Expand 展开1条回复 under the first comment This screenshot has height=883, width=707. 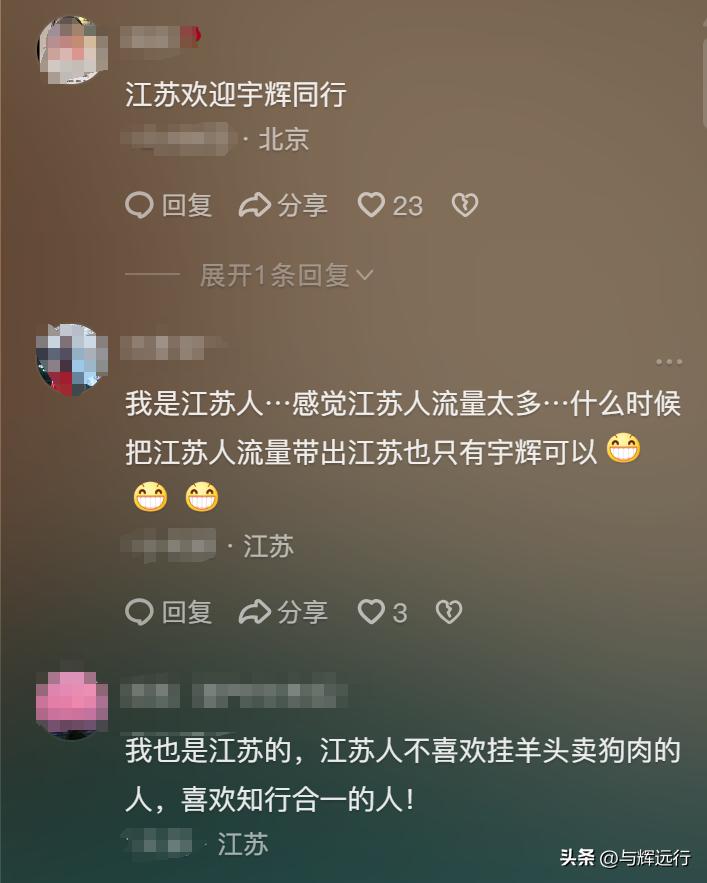point(286,275)
